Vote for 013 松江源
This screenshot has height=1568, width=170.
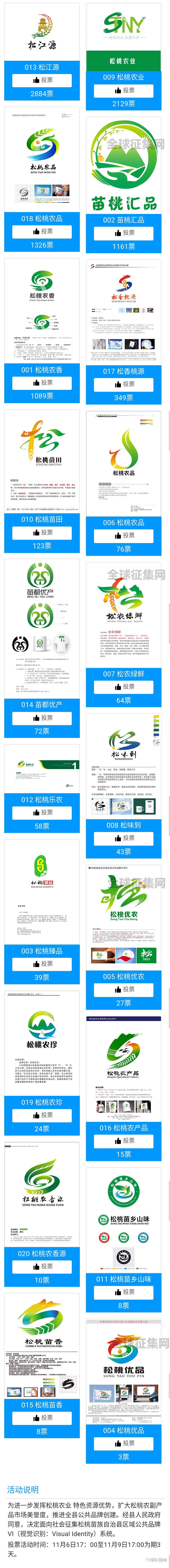[x=42, y=80]
